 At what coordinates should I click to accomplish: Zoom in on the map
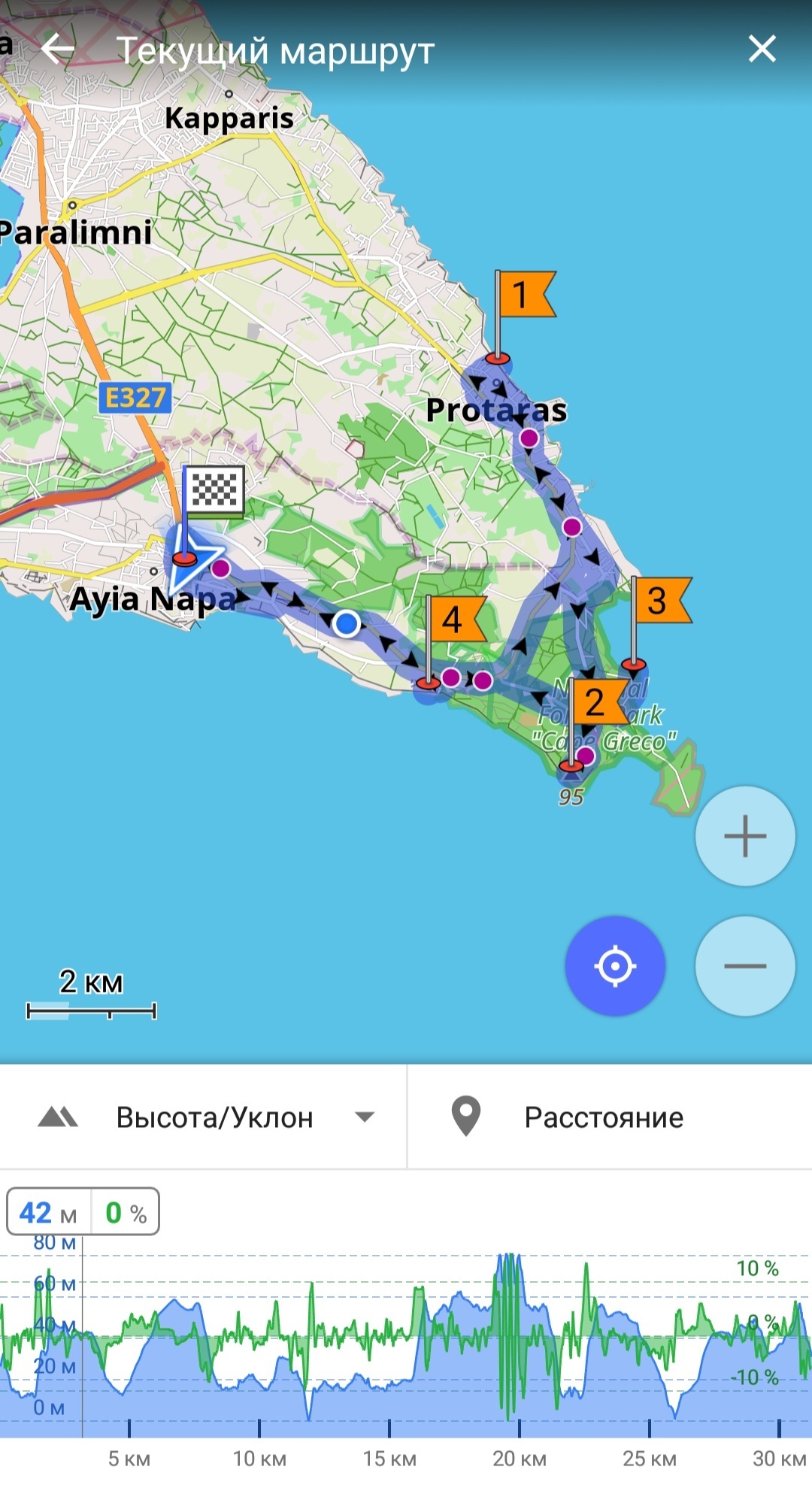click(x=744, y=835)
